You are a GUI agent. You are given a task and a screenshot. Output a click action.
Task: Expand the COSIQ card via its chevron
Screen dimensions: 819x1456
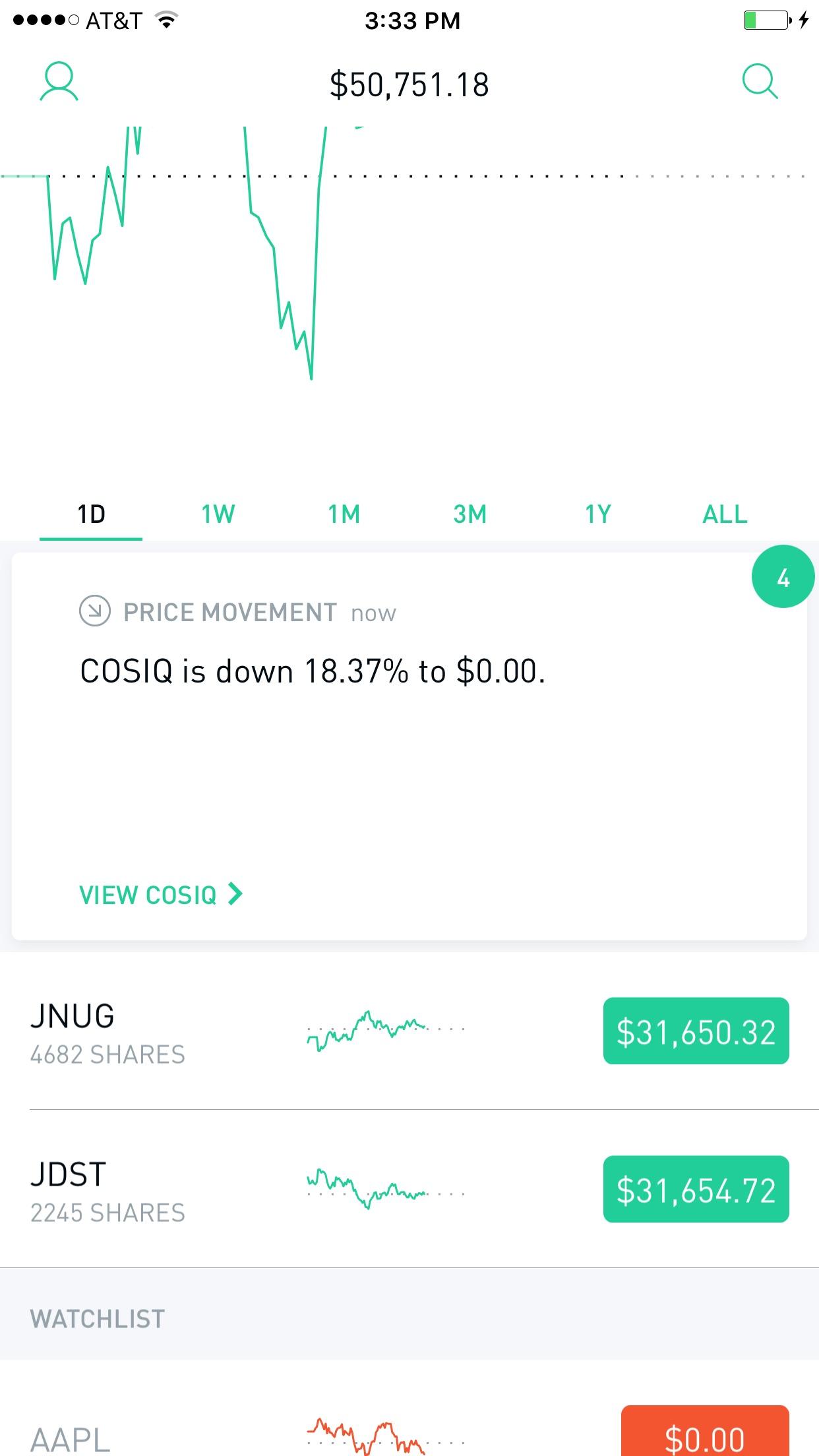(235, 894)
